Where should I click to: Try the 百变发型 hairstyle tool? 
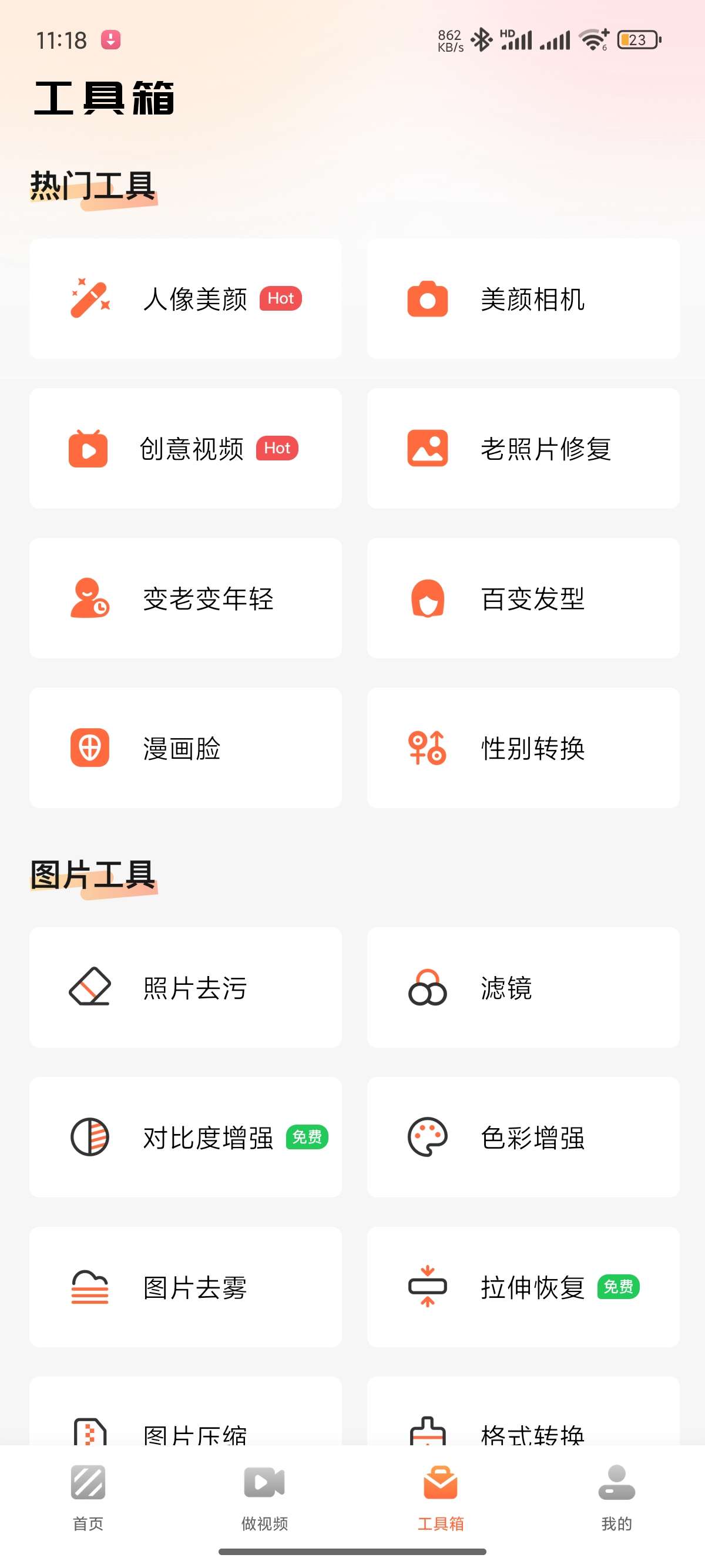pos(523,598)
